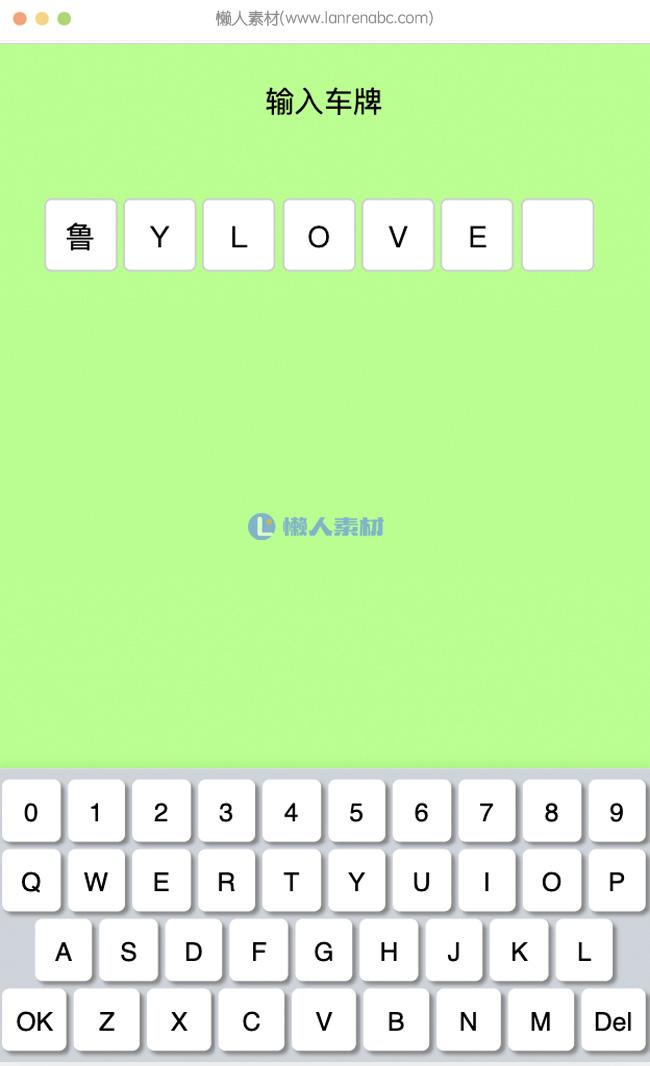Image resolution: width=650 pixels, height=1066 pixels.
Task: Tap the M key
Action: [540, 1020]
